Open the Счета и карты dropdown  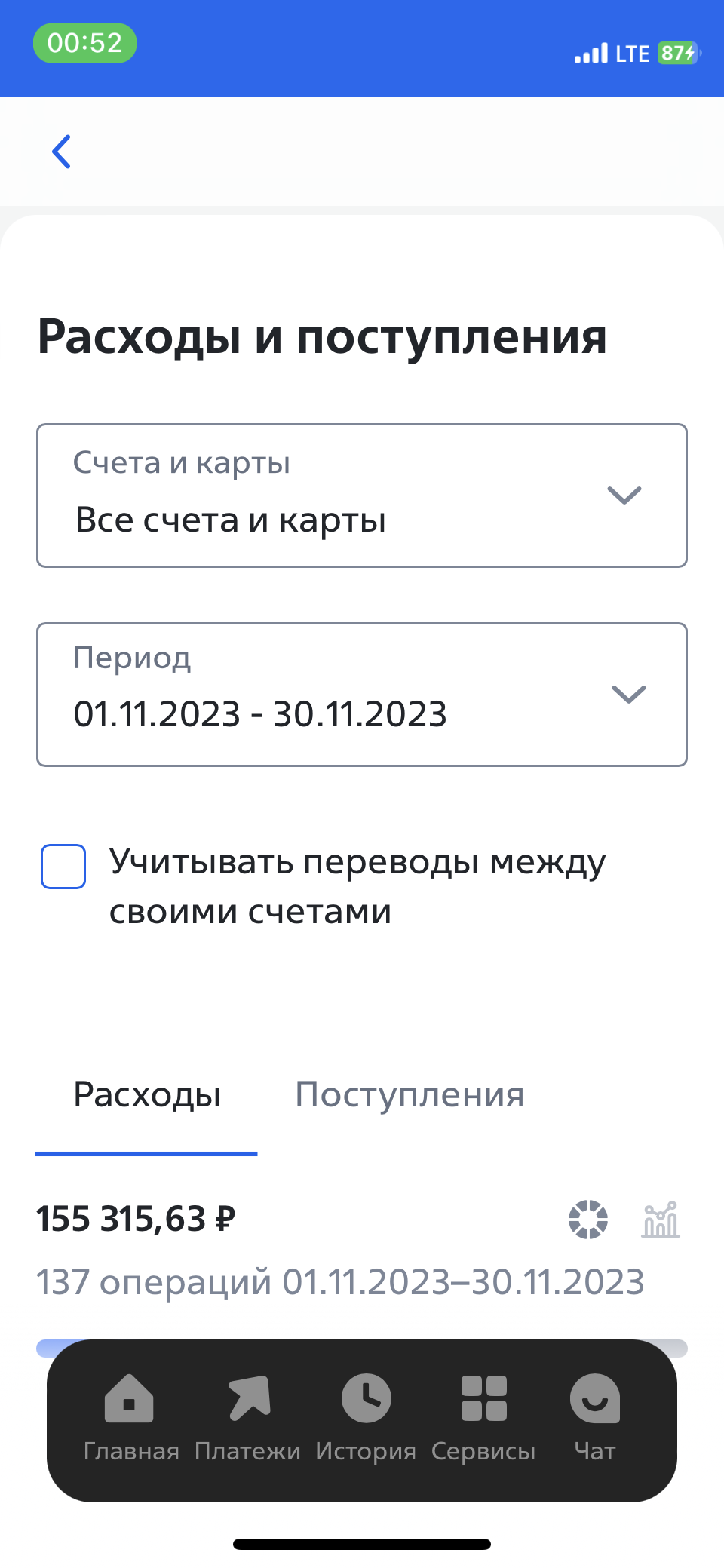[x=362, y=496]
